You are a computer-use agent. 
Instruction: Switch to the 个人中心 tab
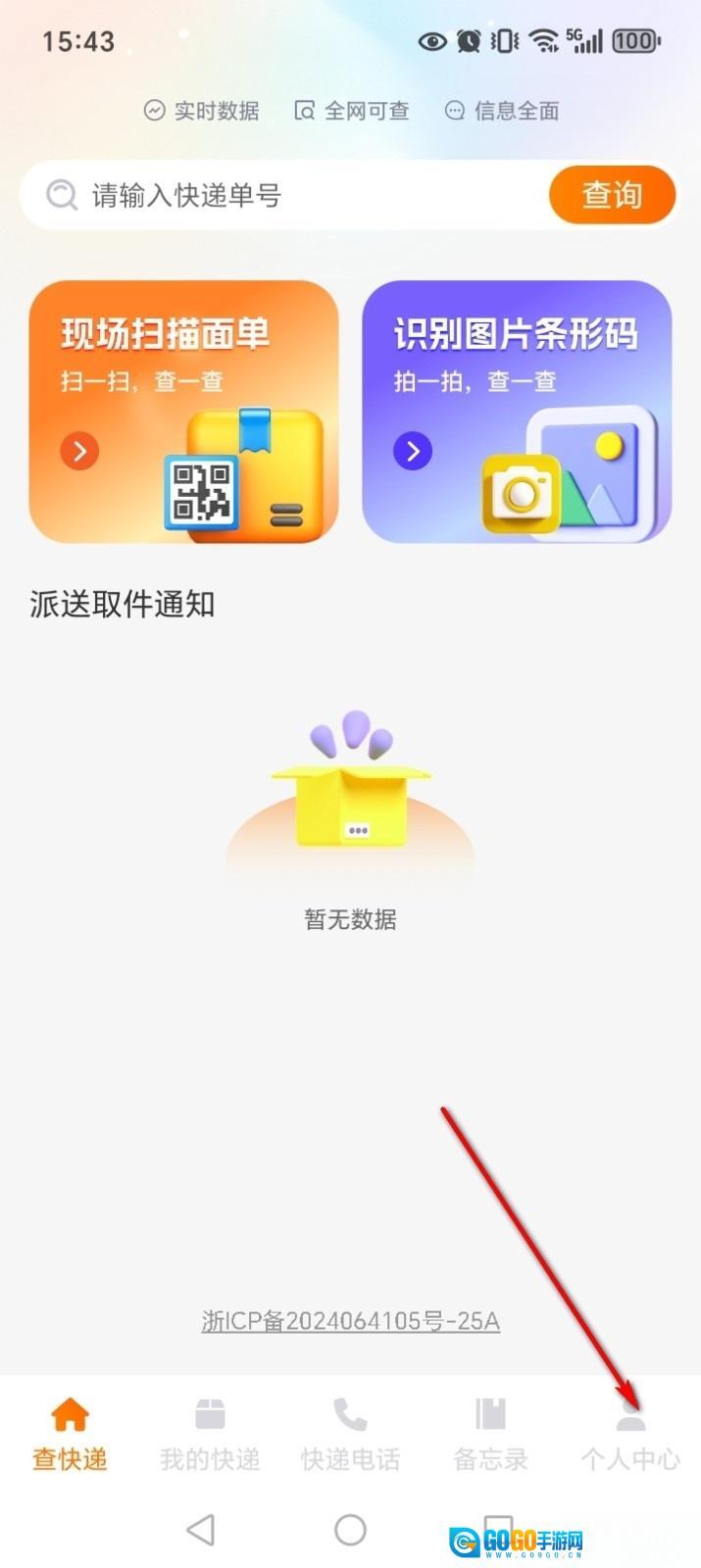pos(630,1435)
